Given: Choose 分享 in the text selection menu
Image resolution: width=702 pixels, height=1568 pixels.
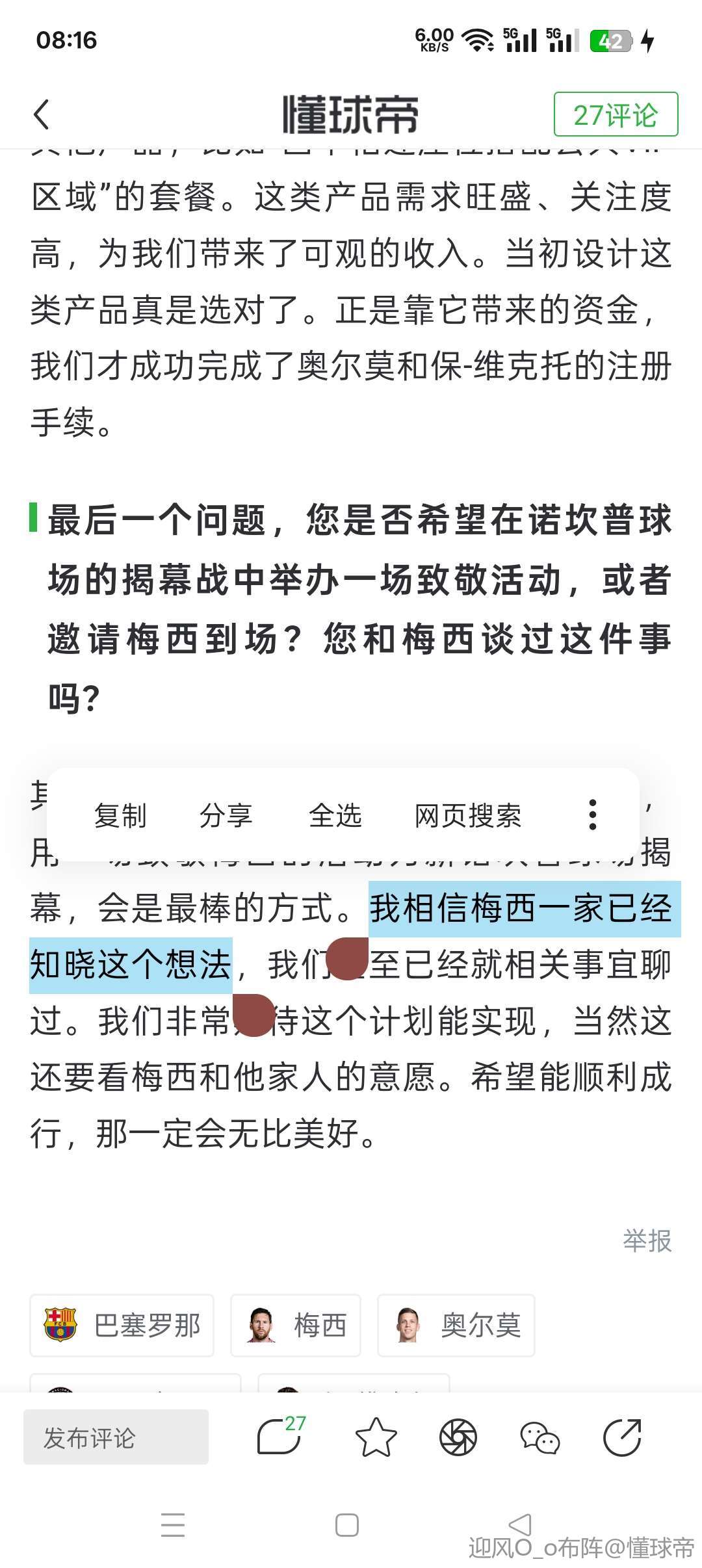Looking at the screenshot, I should (x=226, y=815).
